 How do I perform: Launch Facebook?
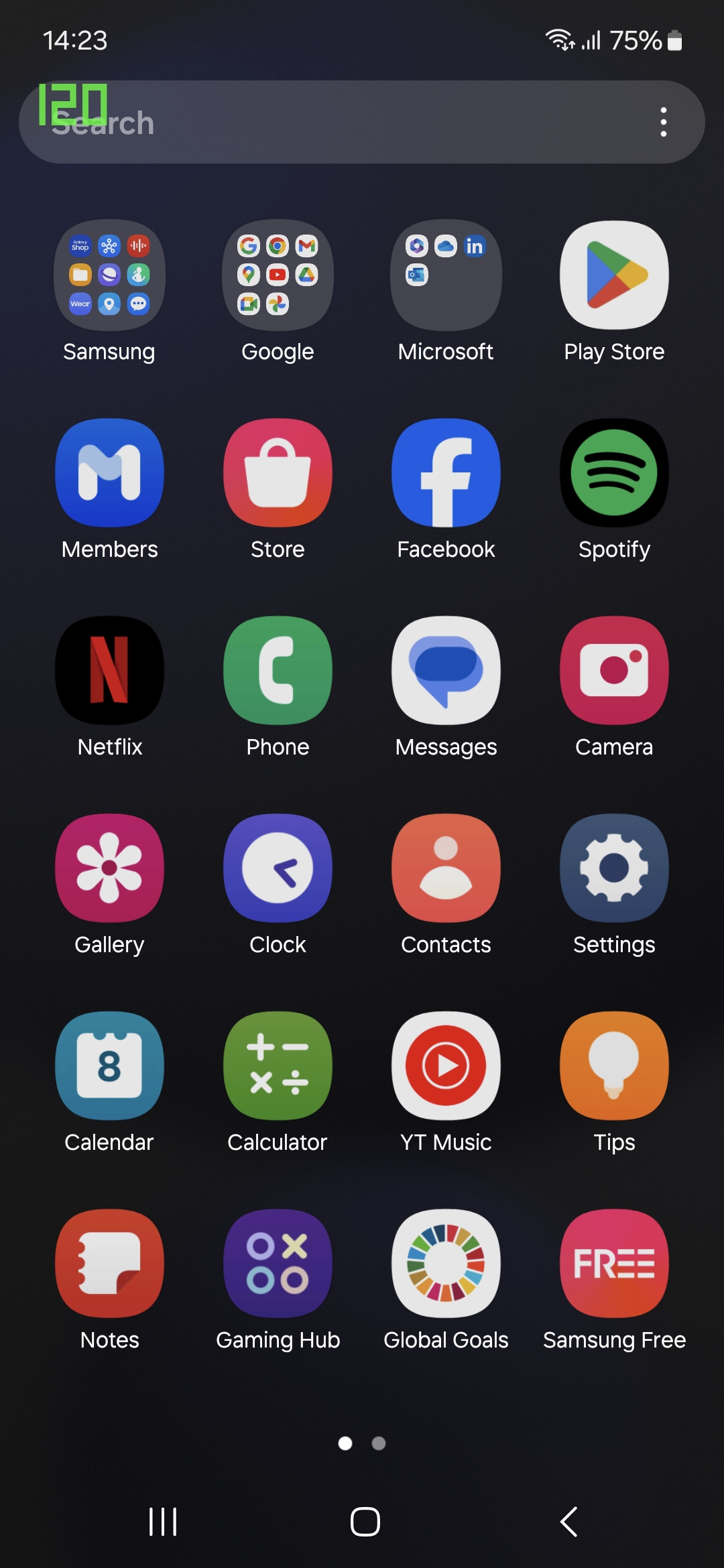446,473
